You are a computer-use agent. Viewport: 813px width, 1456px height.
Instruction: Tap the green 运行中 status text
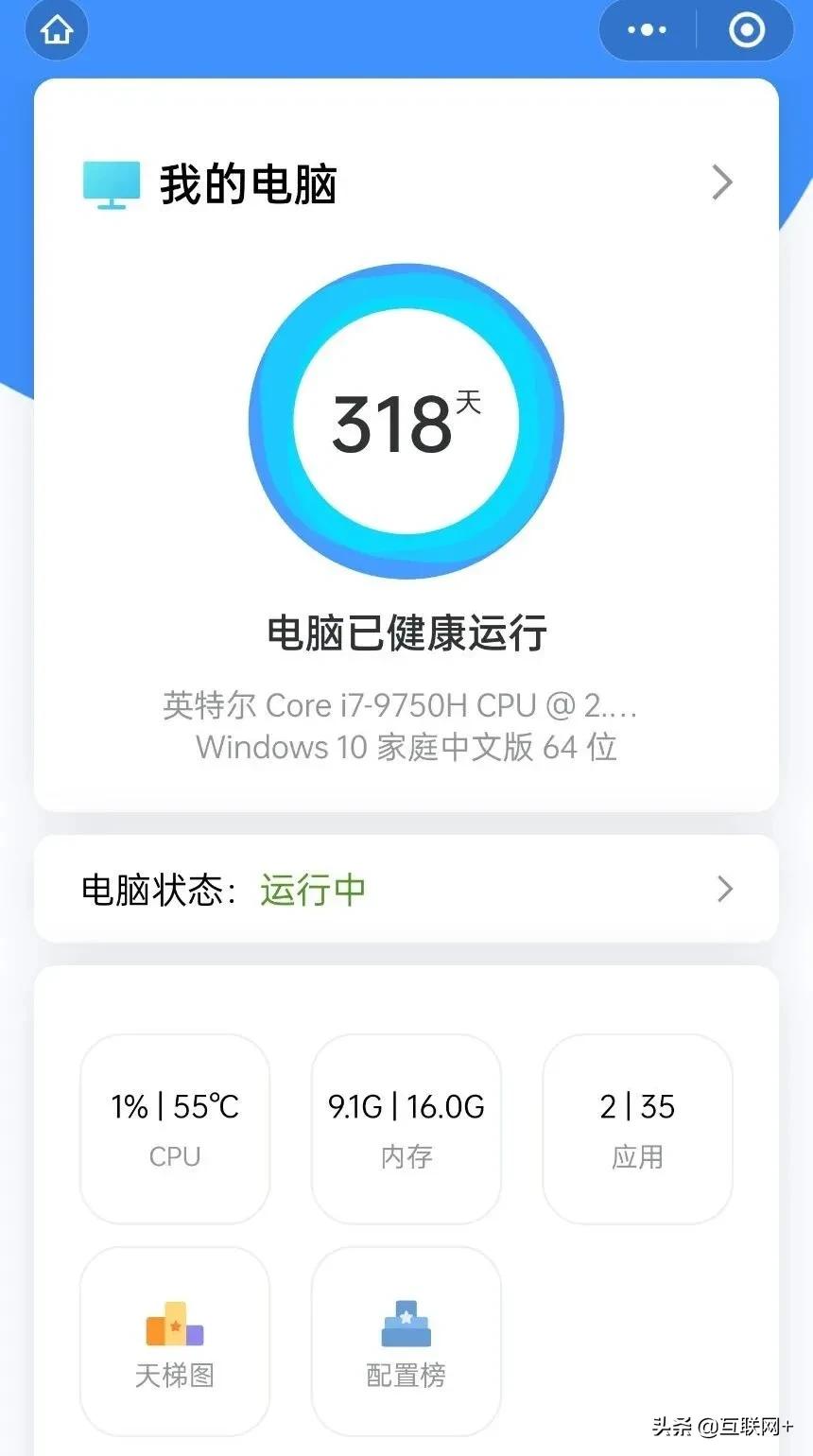pos(312,889)
